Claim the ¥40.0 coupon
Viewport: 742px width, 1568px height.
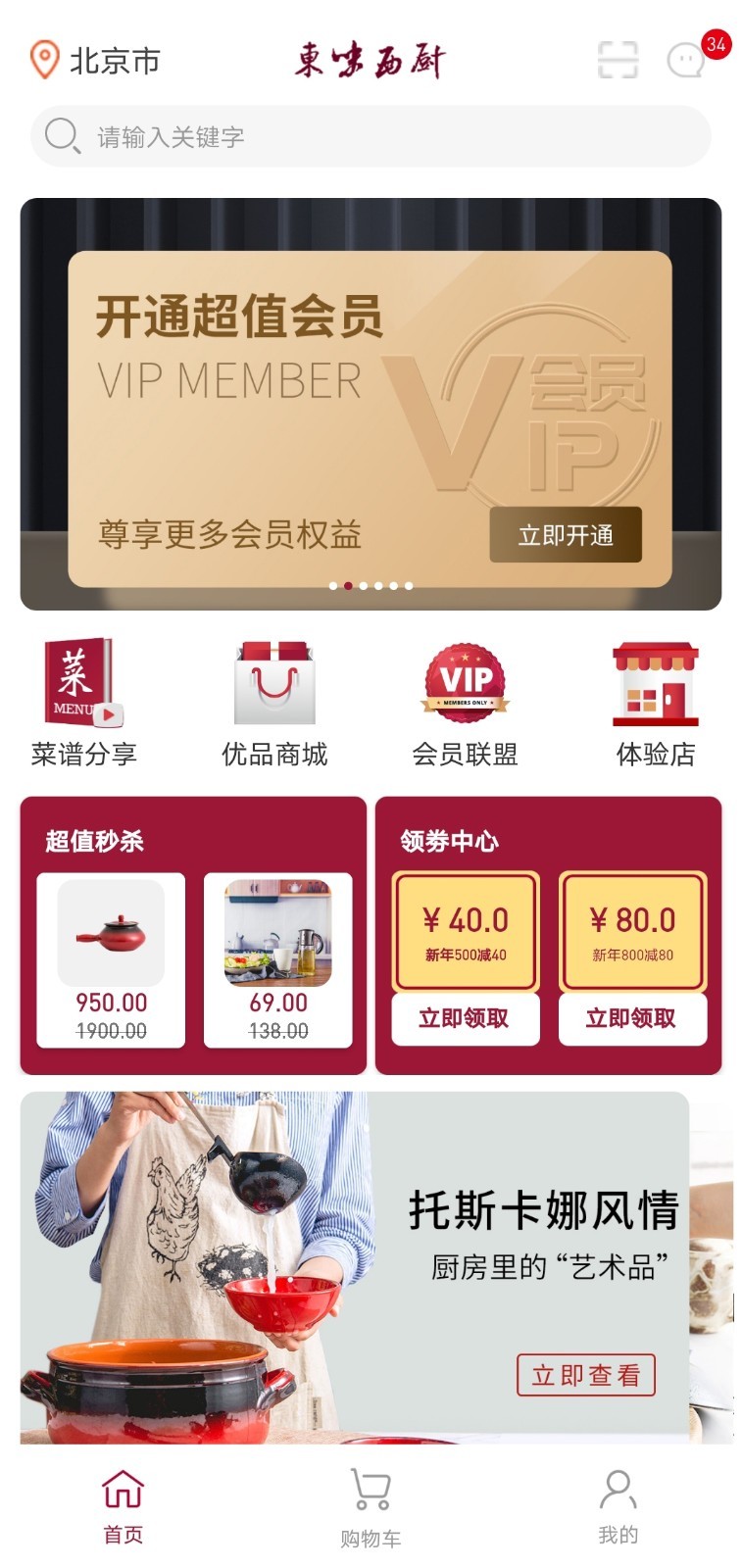tap(466, 1018)
